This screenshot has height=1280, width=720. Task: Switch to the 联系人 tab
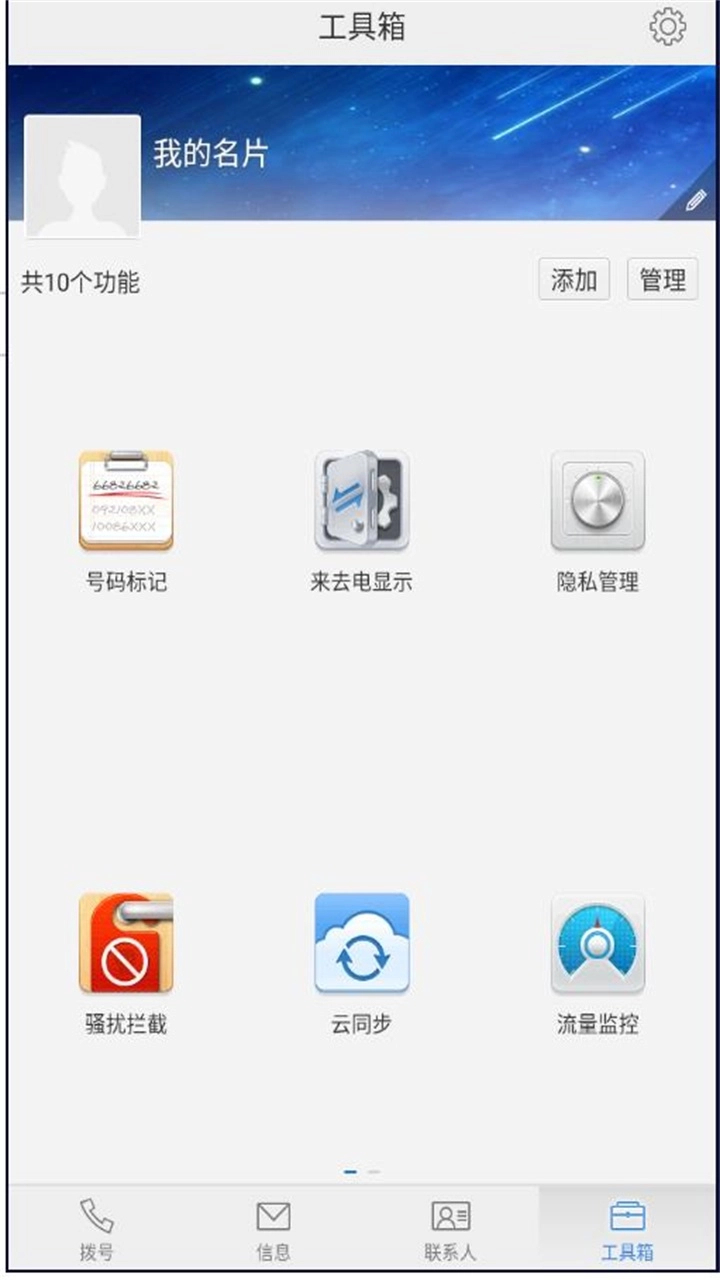pos(450,1230)
